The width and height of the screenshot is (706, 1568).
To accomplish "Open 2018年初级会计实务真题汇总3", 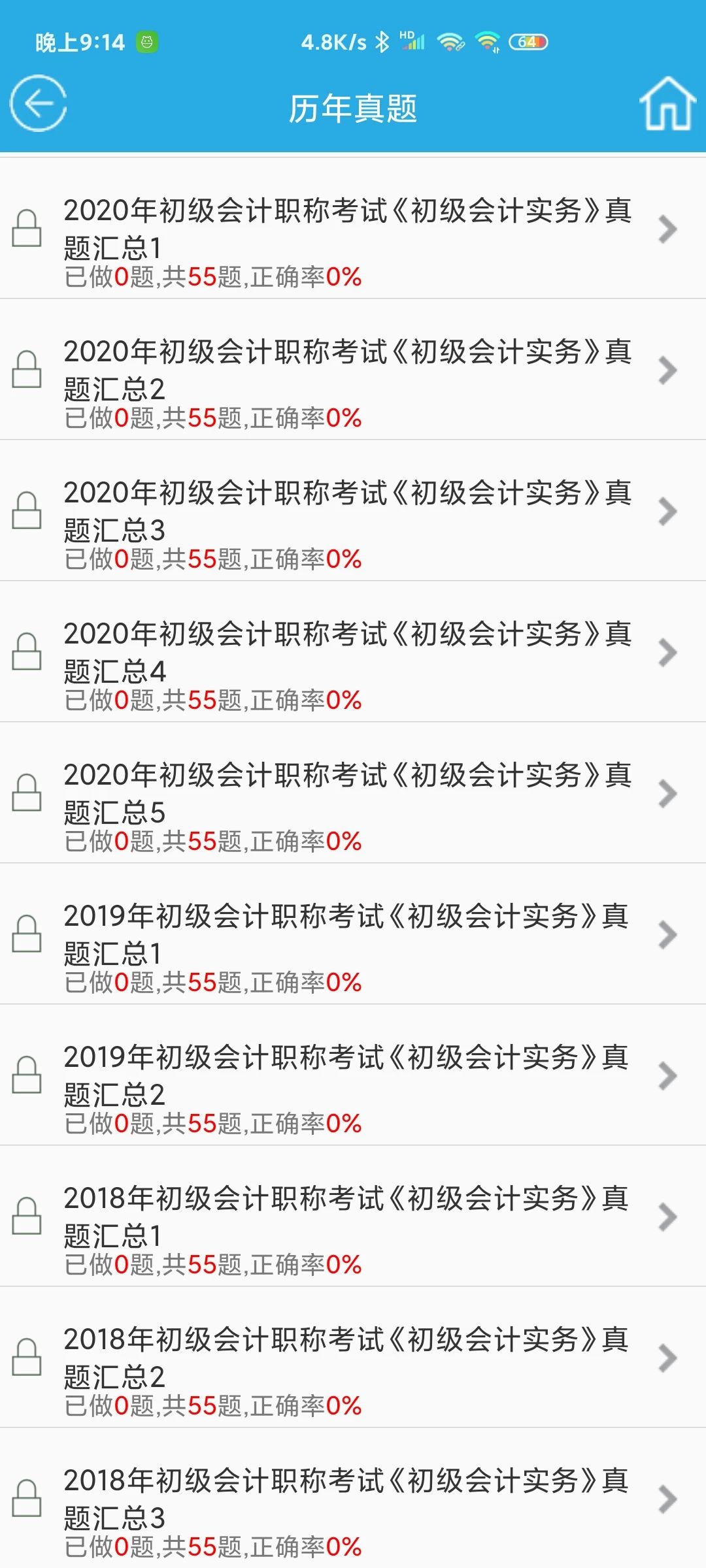I will coord(346,1500).
